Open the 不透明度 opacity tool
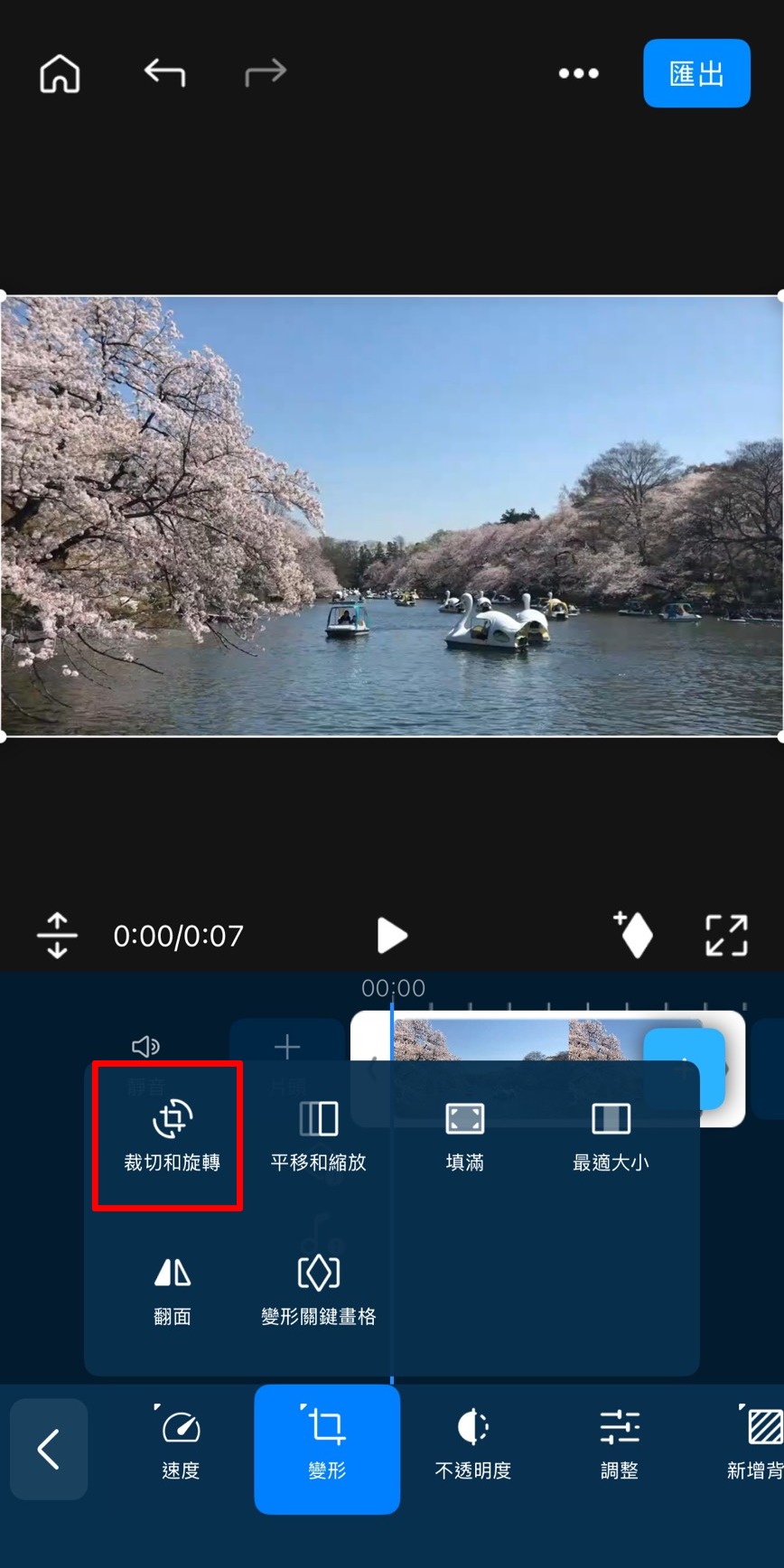The height and width of the screenshot is (1568, 784). (472, 1447)
